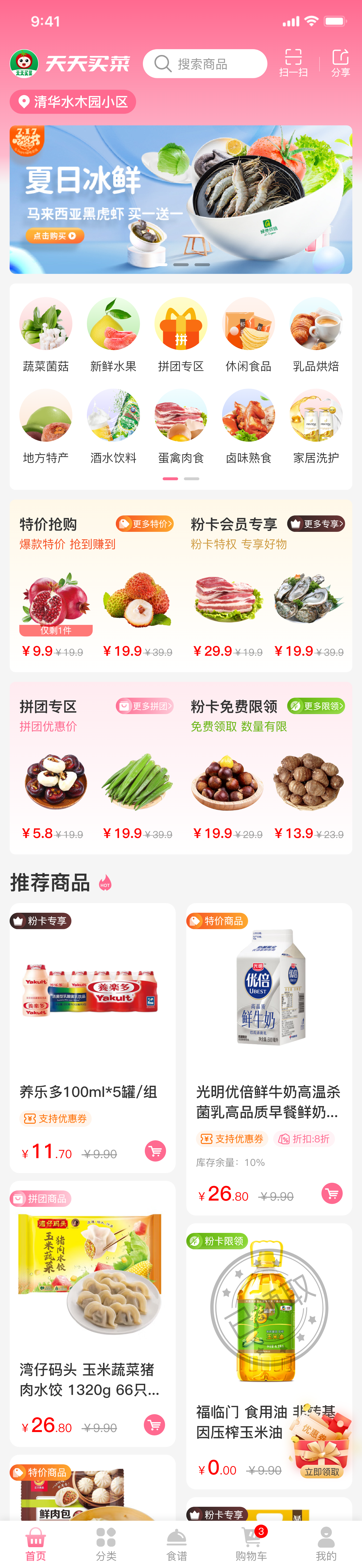Claim coupon via 立即领取
This screenshot has width=362, height=1568.
(322, 1472)
